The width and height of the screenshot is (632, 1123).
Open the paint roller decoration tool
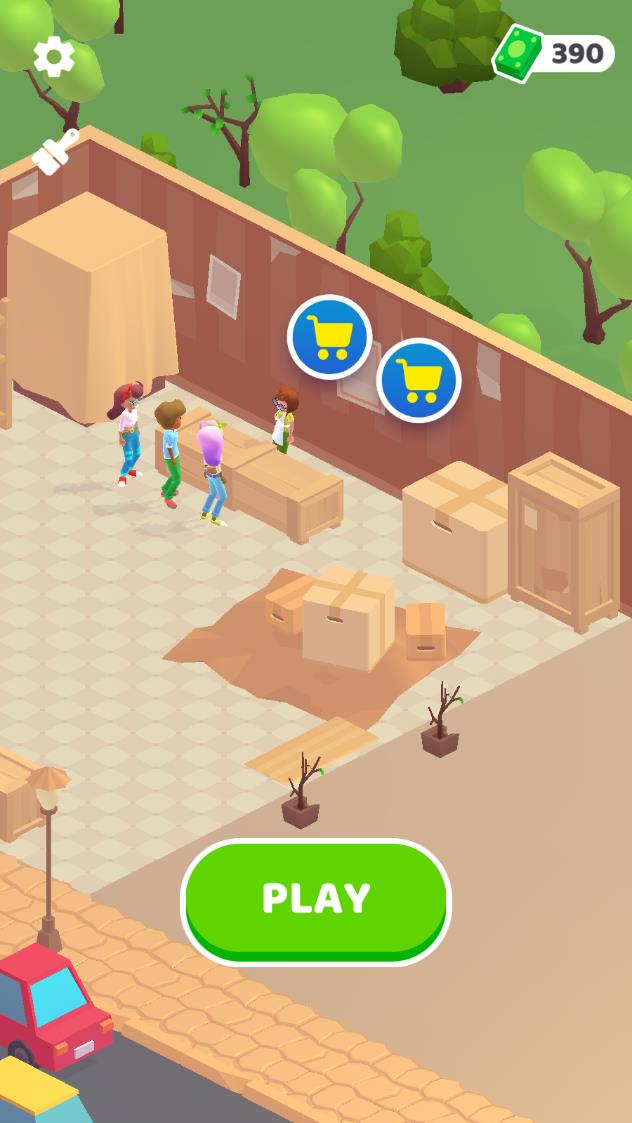(55, 151)
